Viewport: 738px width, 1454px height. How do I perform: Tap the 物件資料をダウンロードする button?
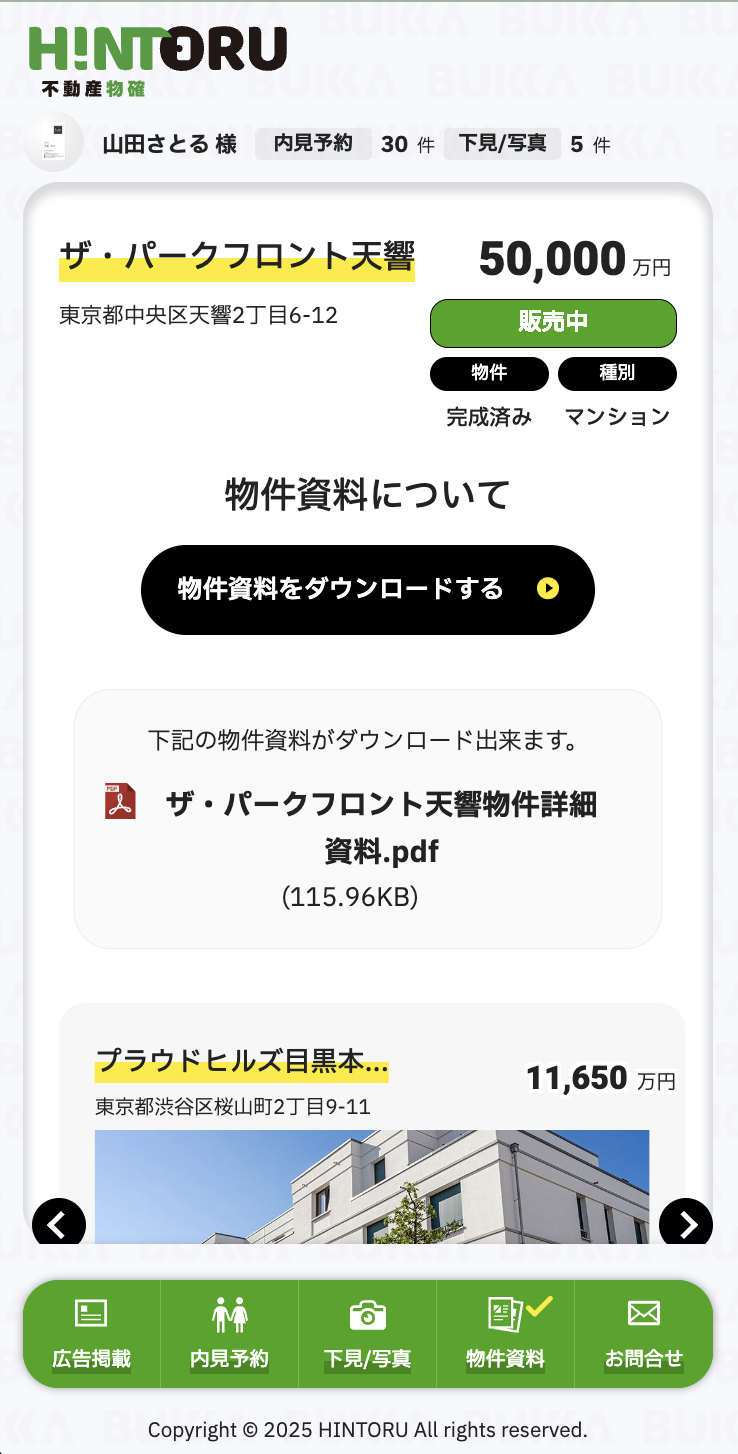367,589
